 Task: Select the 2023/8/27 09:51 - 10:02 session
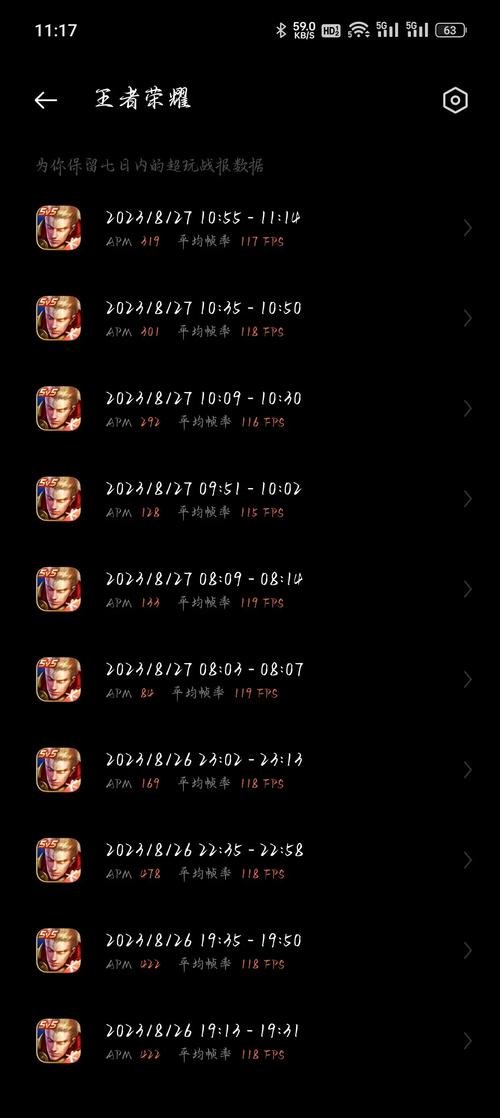tap(250, 499)
